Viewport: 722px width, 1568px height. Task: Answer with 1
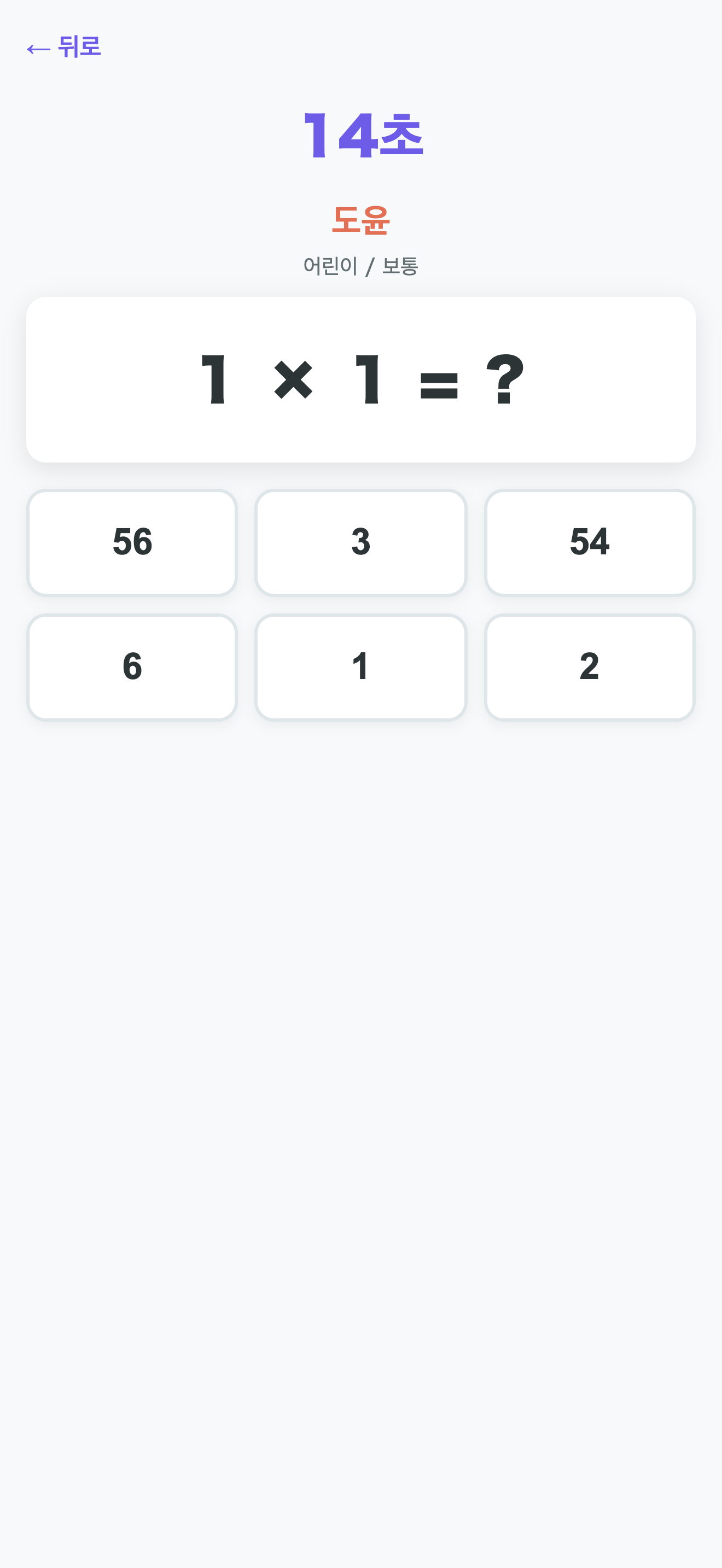click(361, 667)
